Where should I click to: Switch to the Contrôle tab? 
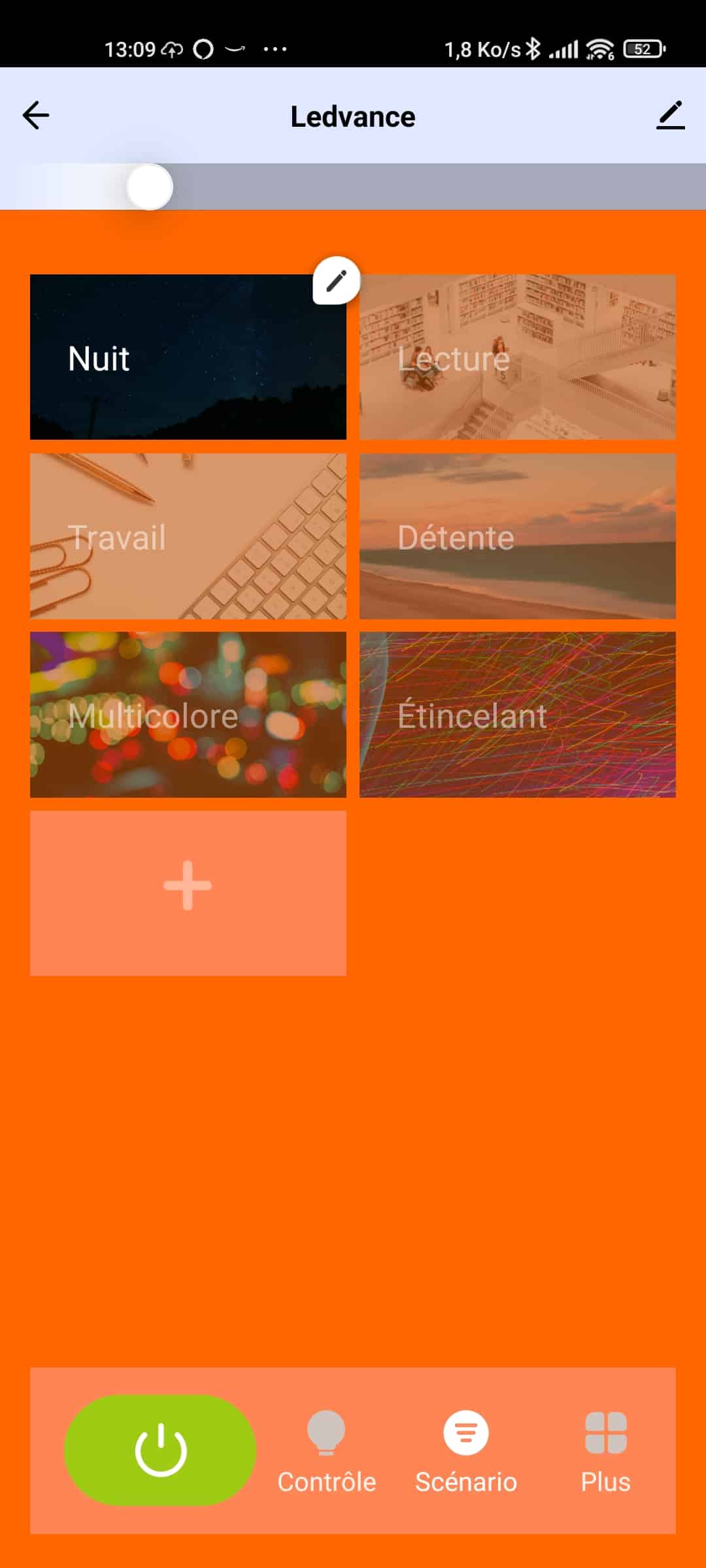point(326,1452)
